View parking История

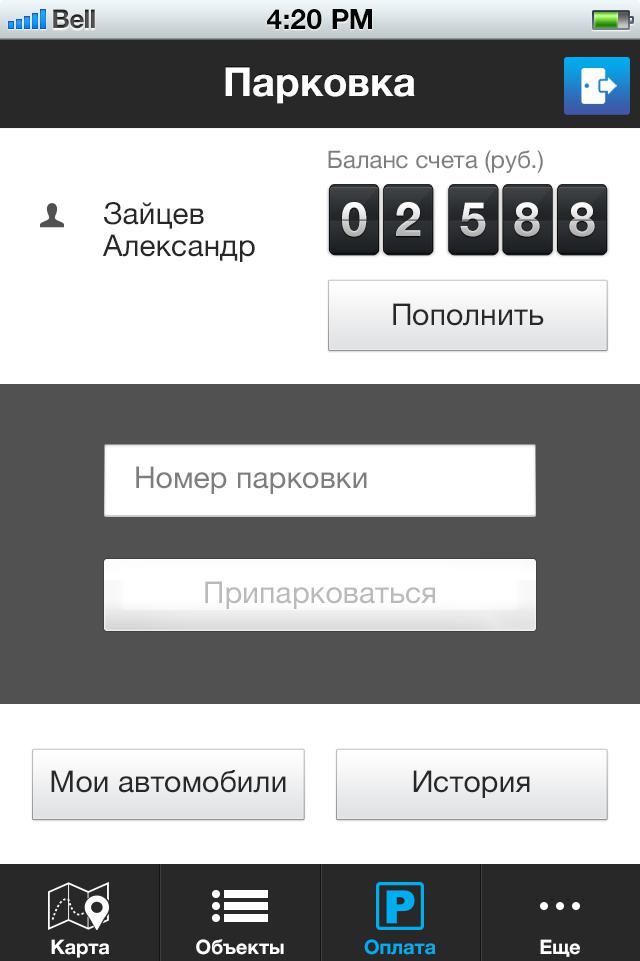tap(471, 783)
